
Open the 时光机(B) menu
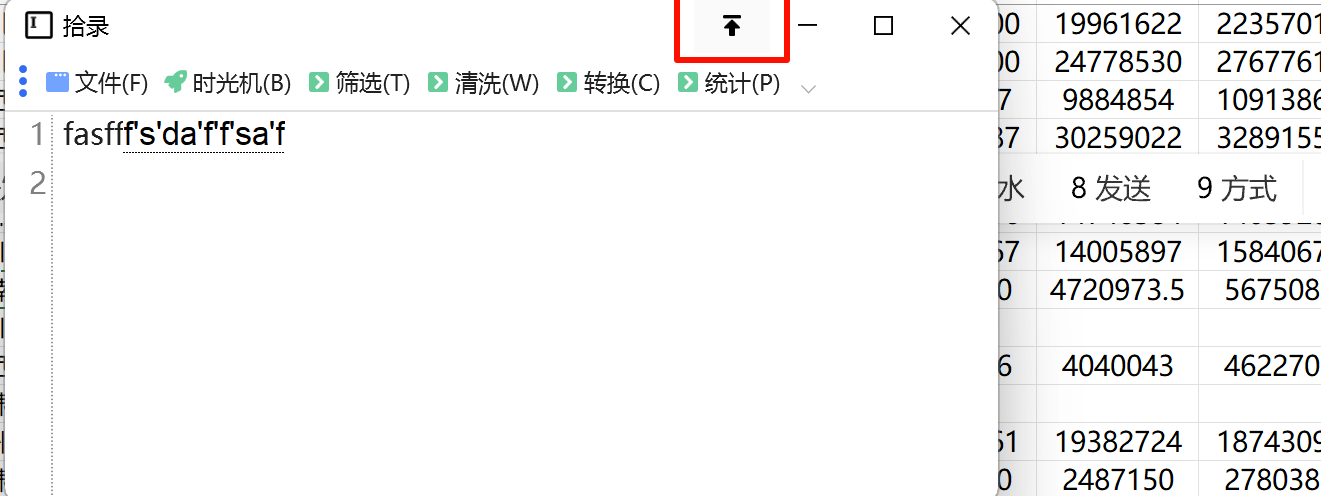click(x=228, y=83)
